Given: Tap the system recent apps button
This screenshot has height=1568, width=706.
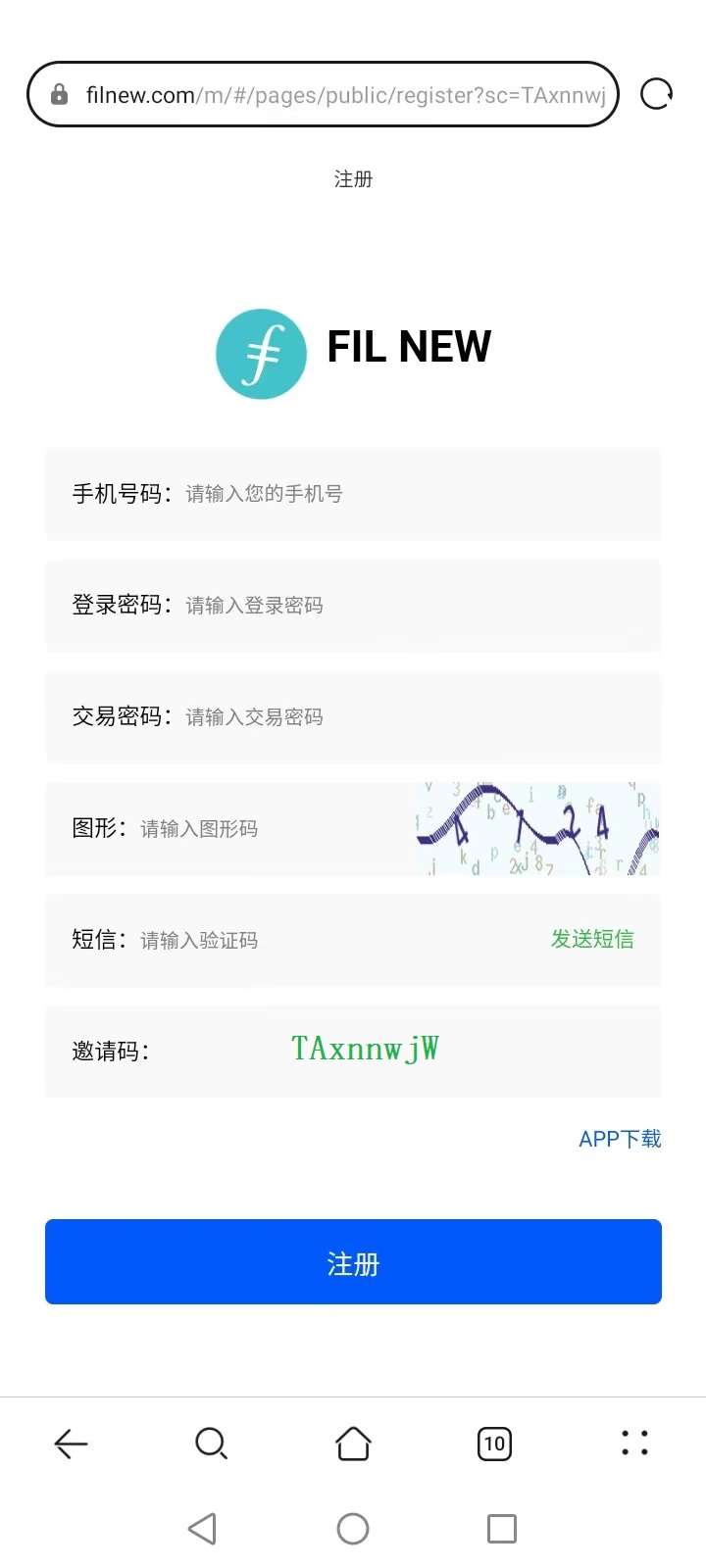Looking at the screenshot, I should pyautogui.click(x=502, y=1529).
